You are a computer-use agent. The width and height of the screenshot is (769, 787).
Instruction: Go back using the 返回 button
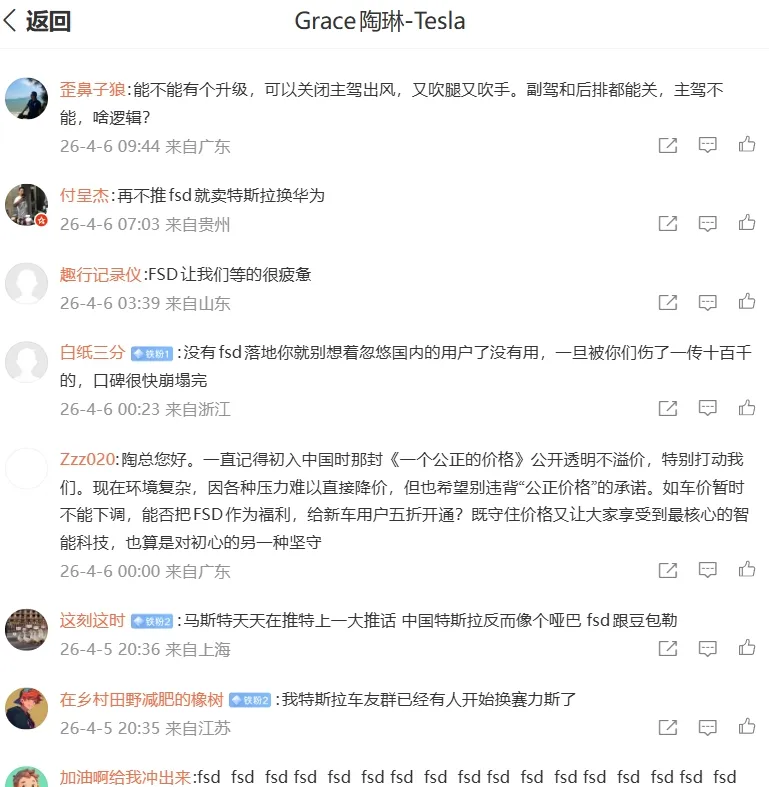pos(38,21)
